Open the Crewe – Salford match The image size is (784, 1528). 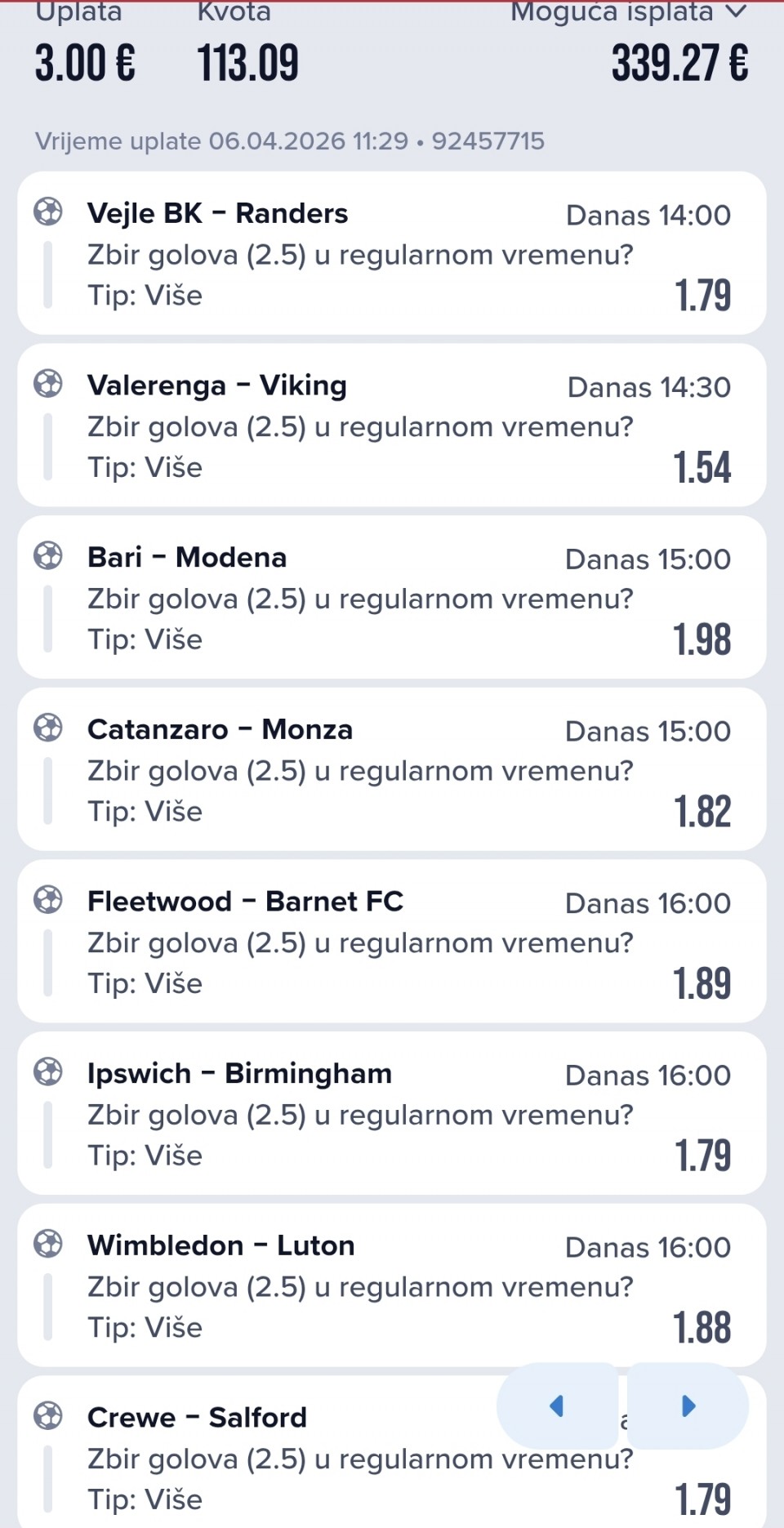pyautogui.click(x=197, y=1418)
